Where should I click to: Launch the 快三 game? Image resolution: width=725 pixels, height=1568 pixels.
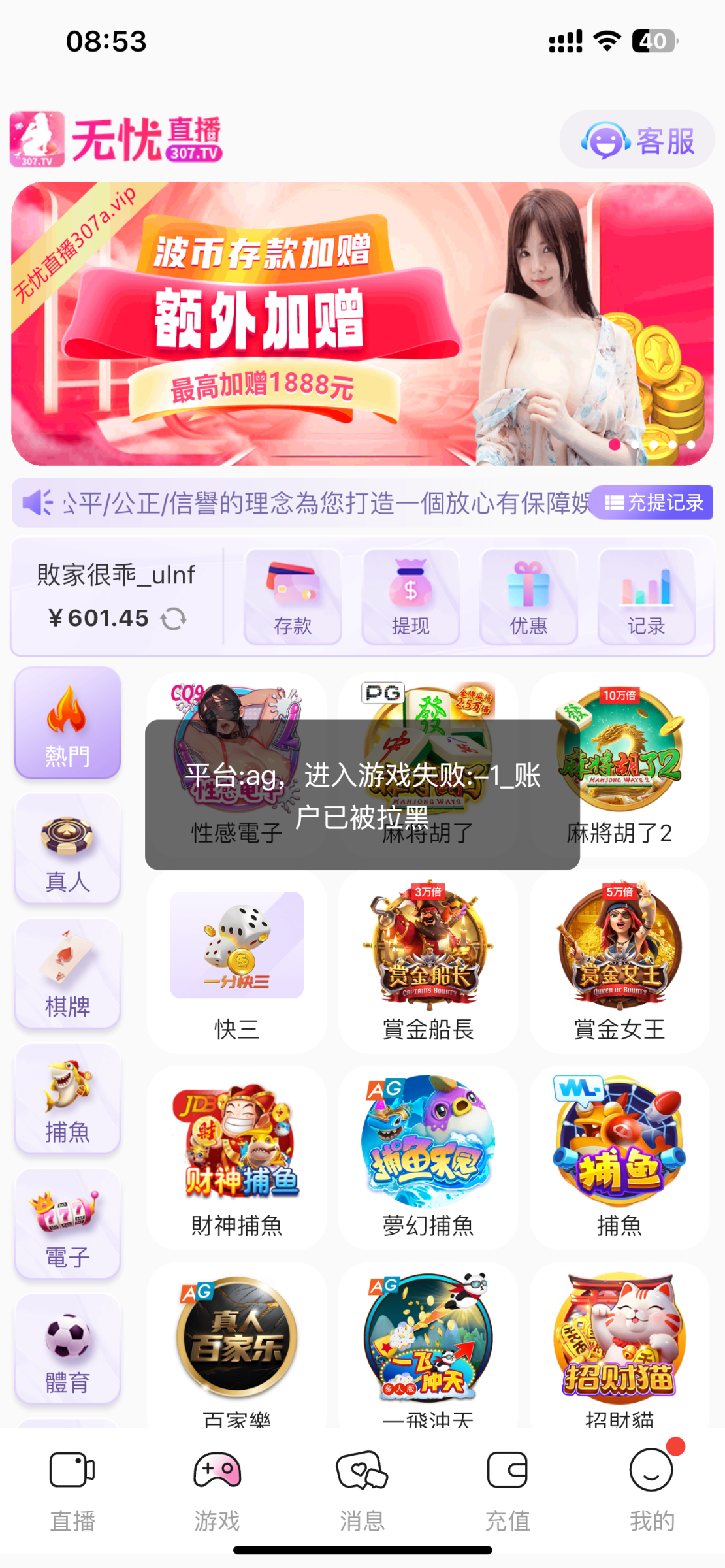[236, 960]
